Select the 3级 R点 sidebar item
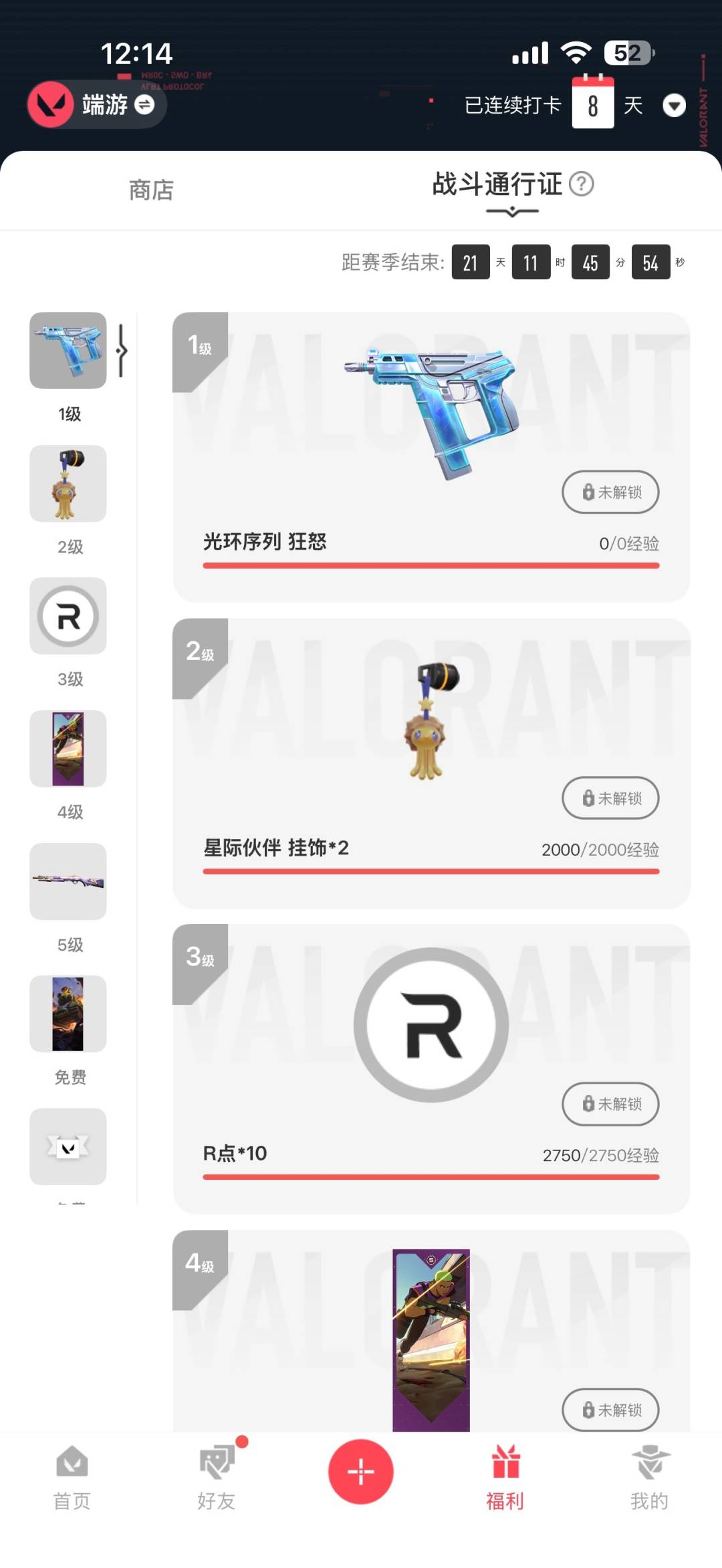The height and width of the screenshot is (1568, 722). pos(68,616)
